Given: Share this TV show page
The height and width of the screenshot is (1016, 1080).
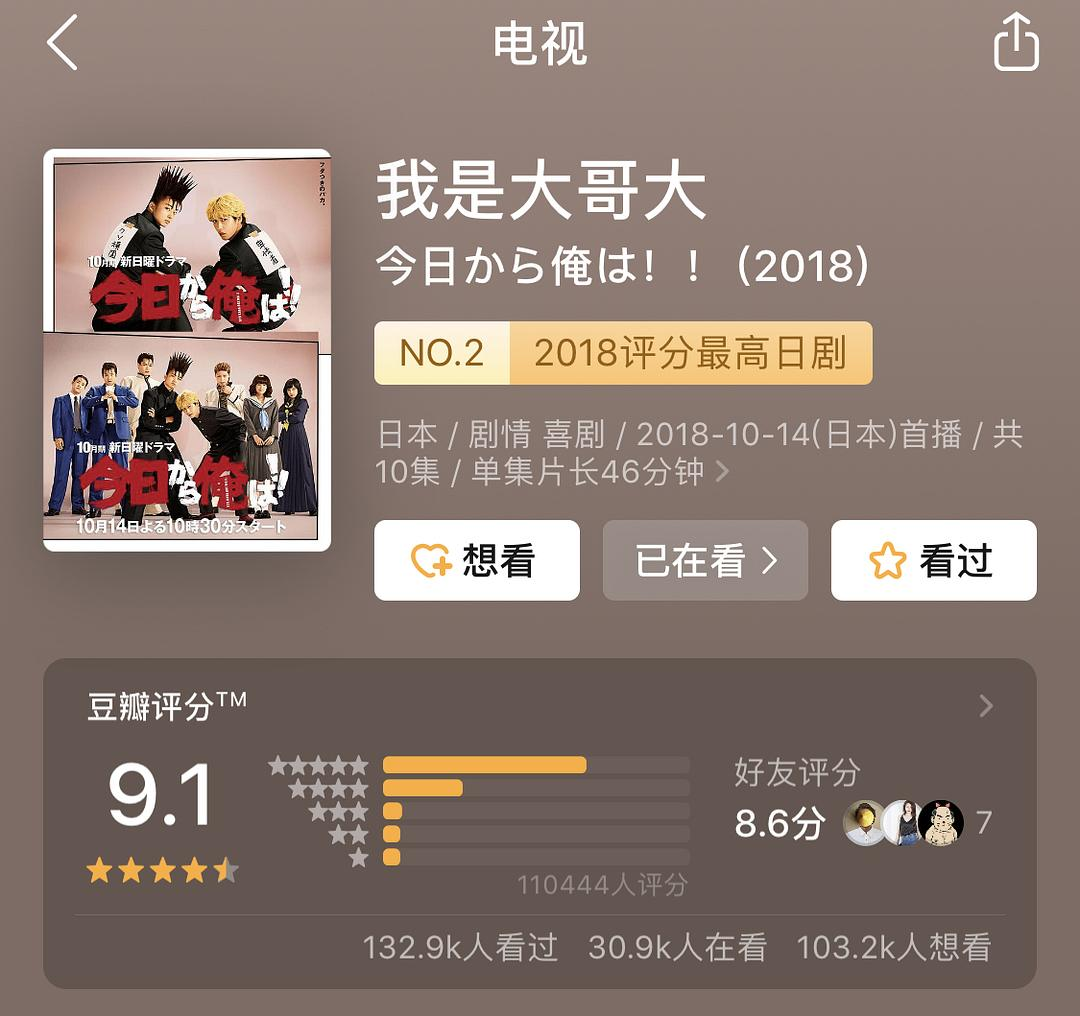Looking at the screenshot, I should (x=1016, y=44).
